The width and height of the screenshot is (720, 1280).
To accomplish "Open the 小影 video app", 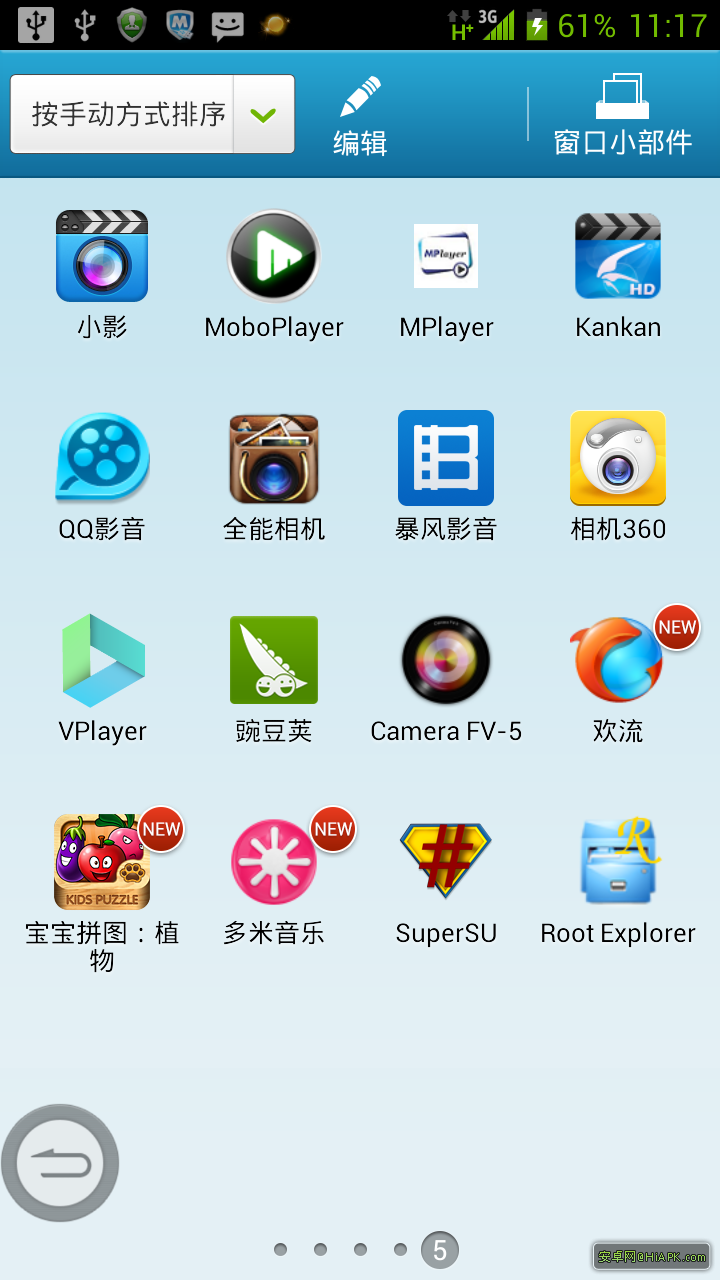I will [x=101, y=256].
